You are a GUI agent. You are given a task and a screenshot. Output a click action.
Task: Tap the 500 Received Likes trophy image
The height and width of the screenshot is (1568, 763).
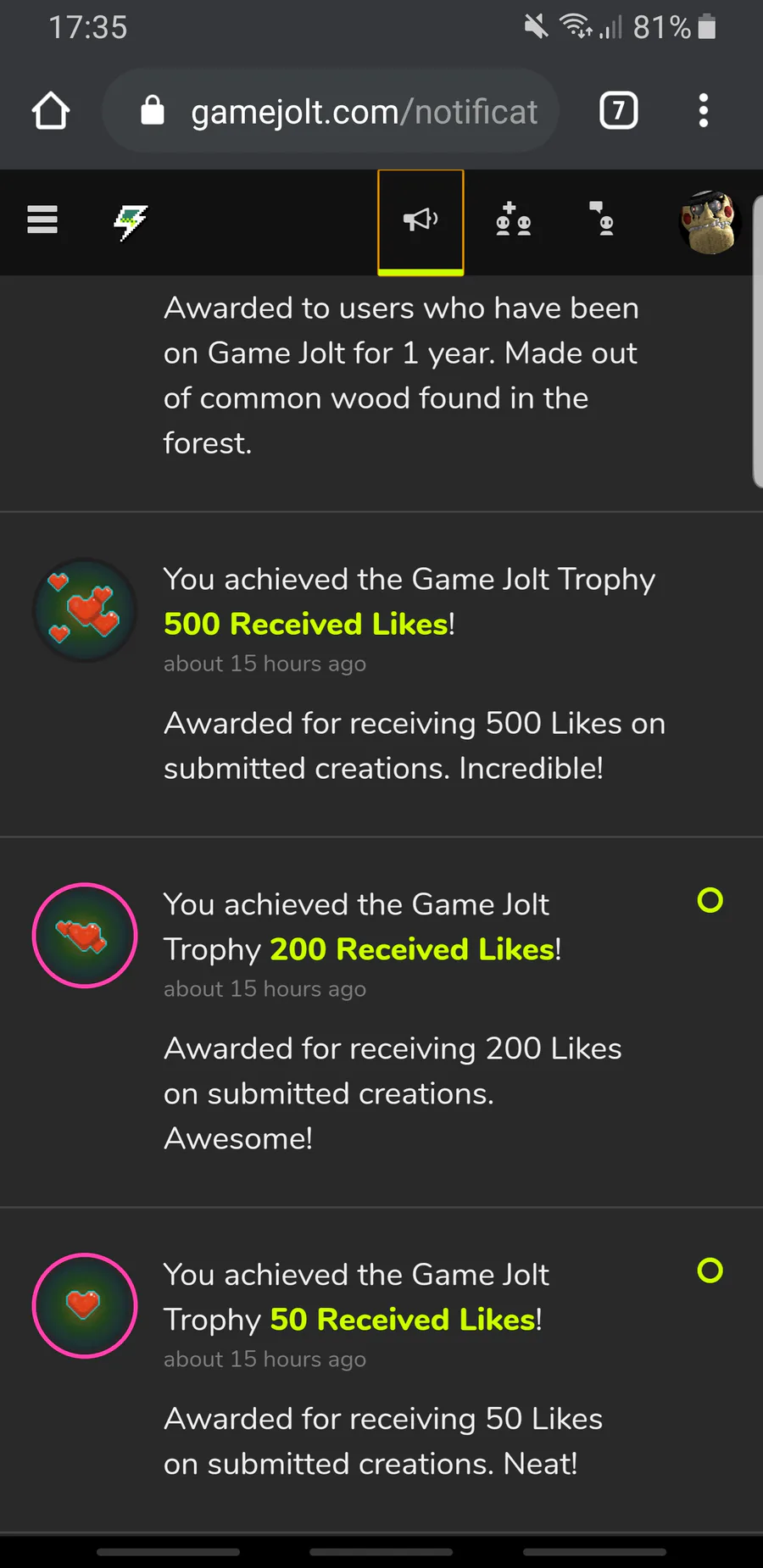coord(85,610)
